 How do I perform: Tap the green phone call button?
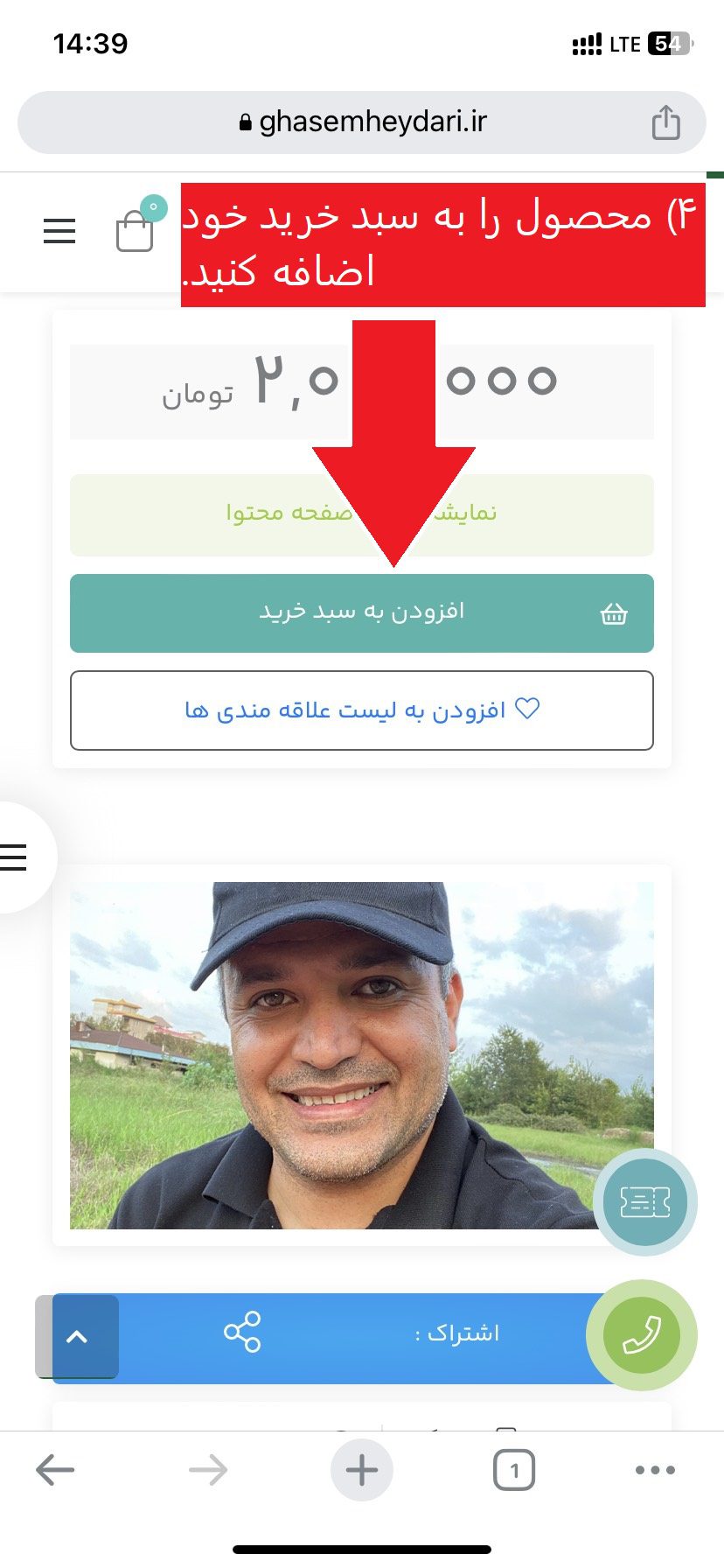pos(642,1335)
